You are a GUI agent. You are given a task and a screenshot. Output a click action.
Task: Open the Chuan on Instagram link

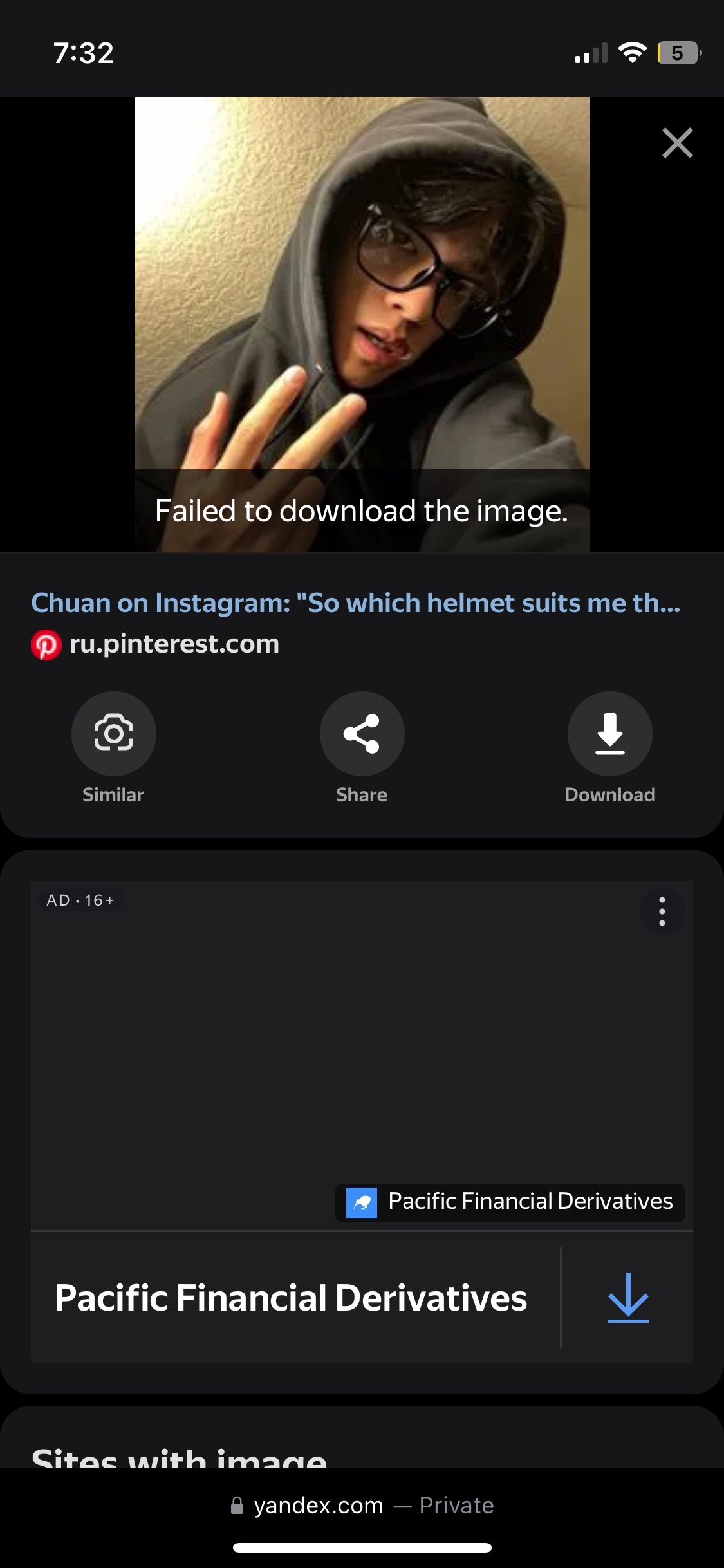[356, 603]
